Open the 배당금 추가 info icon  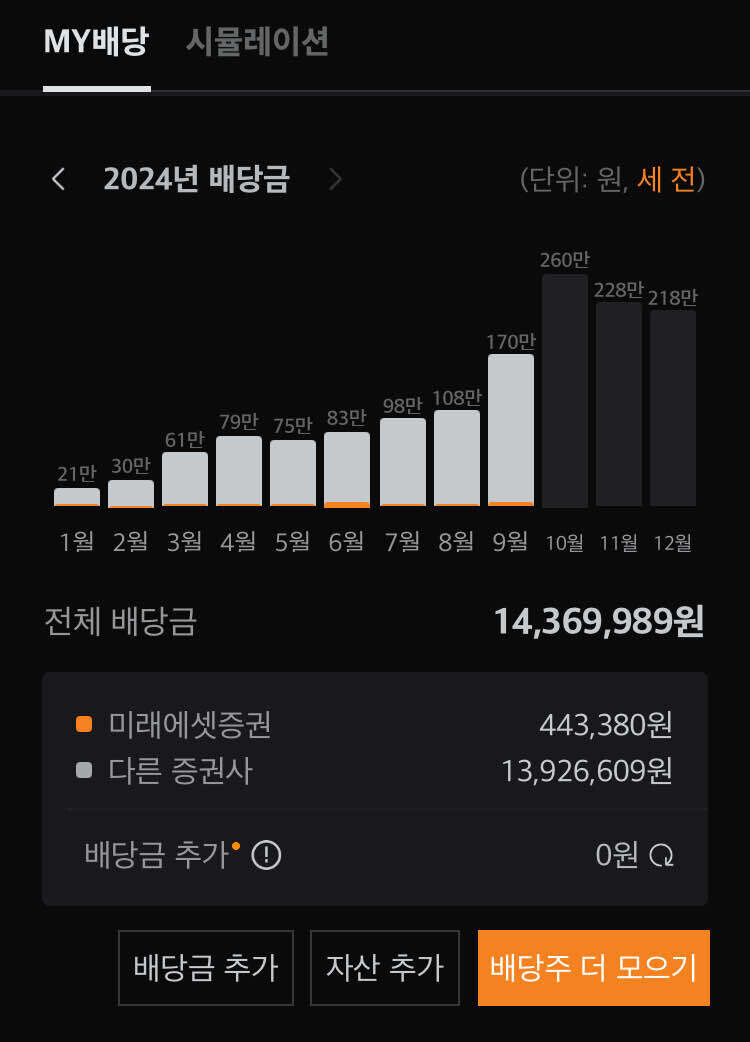(x=264, y=856)
